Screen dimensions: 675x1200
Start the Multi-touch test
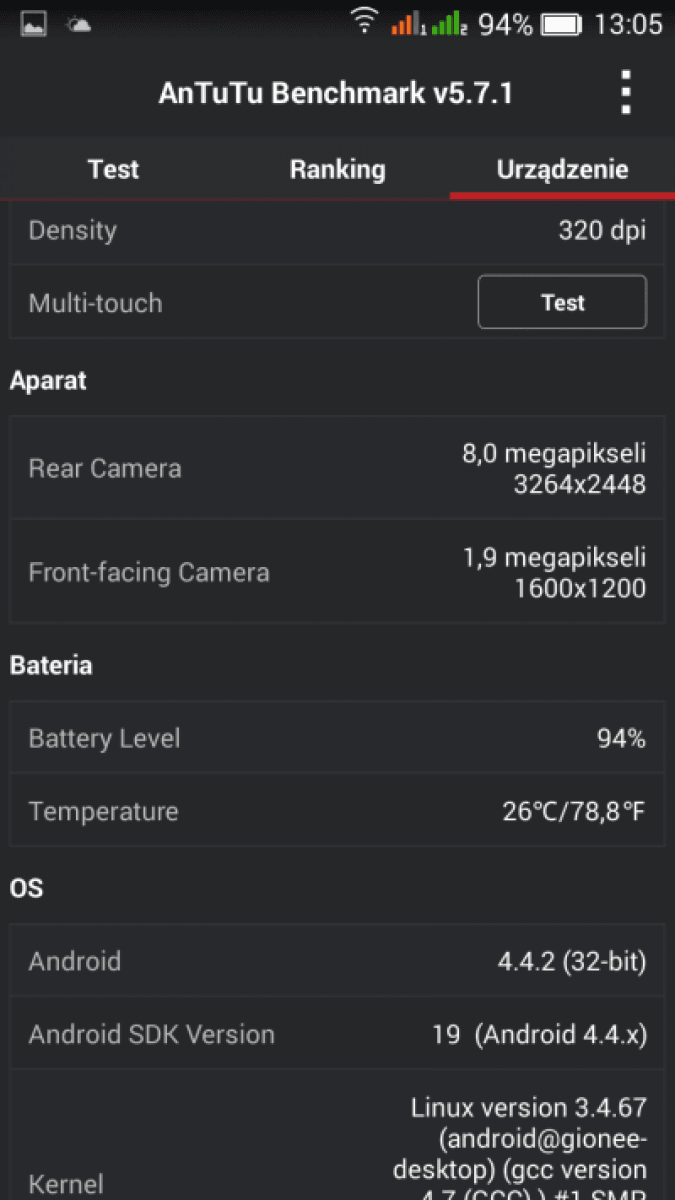[x=562, y=302]
